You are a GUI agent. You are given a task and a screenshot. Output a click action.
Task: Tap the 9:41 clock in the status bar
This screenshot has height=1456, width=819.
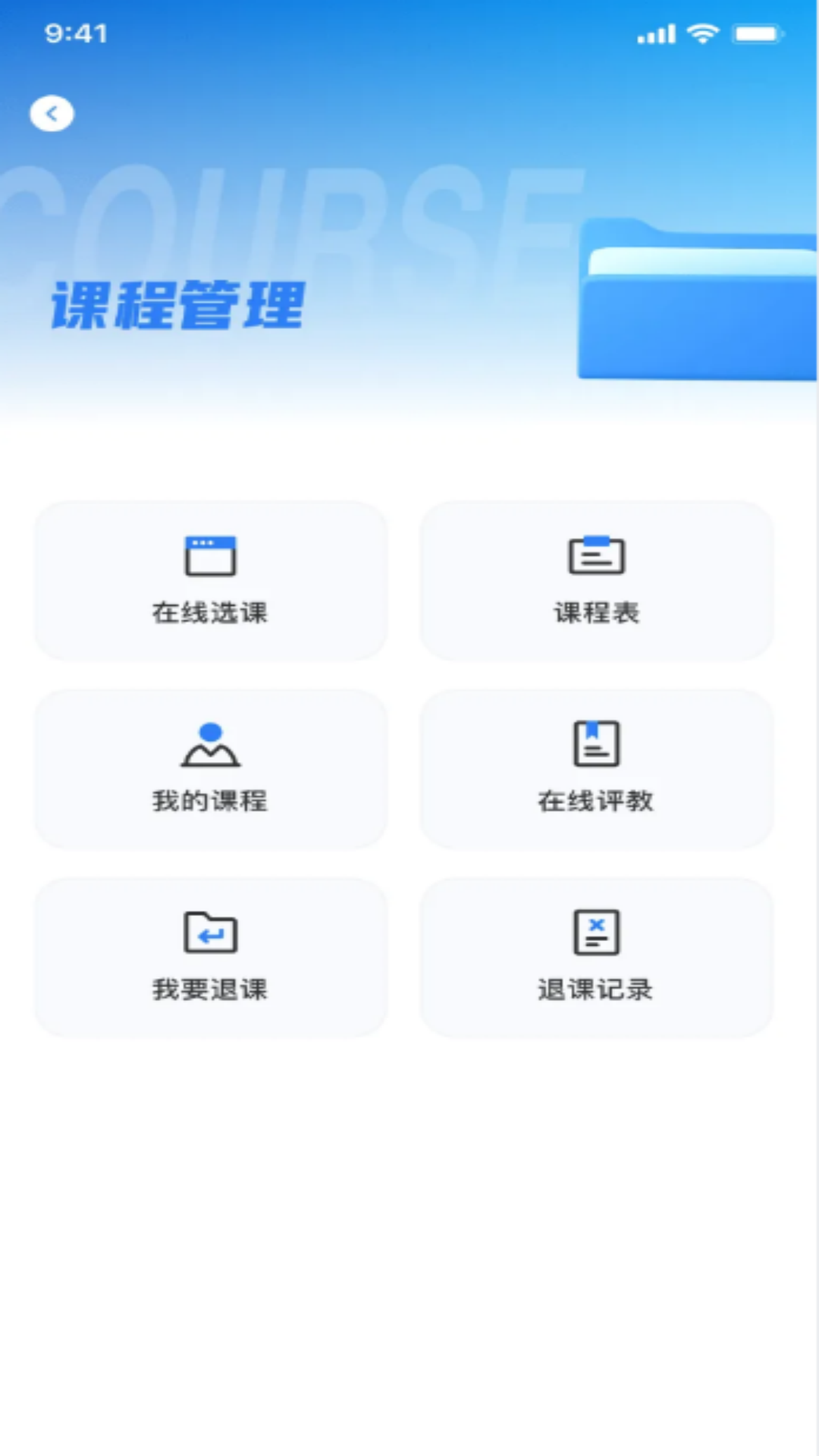(76, 33)
